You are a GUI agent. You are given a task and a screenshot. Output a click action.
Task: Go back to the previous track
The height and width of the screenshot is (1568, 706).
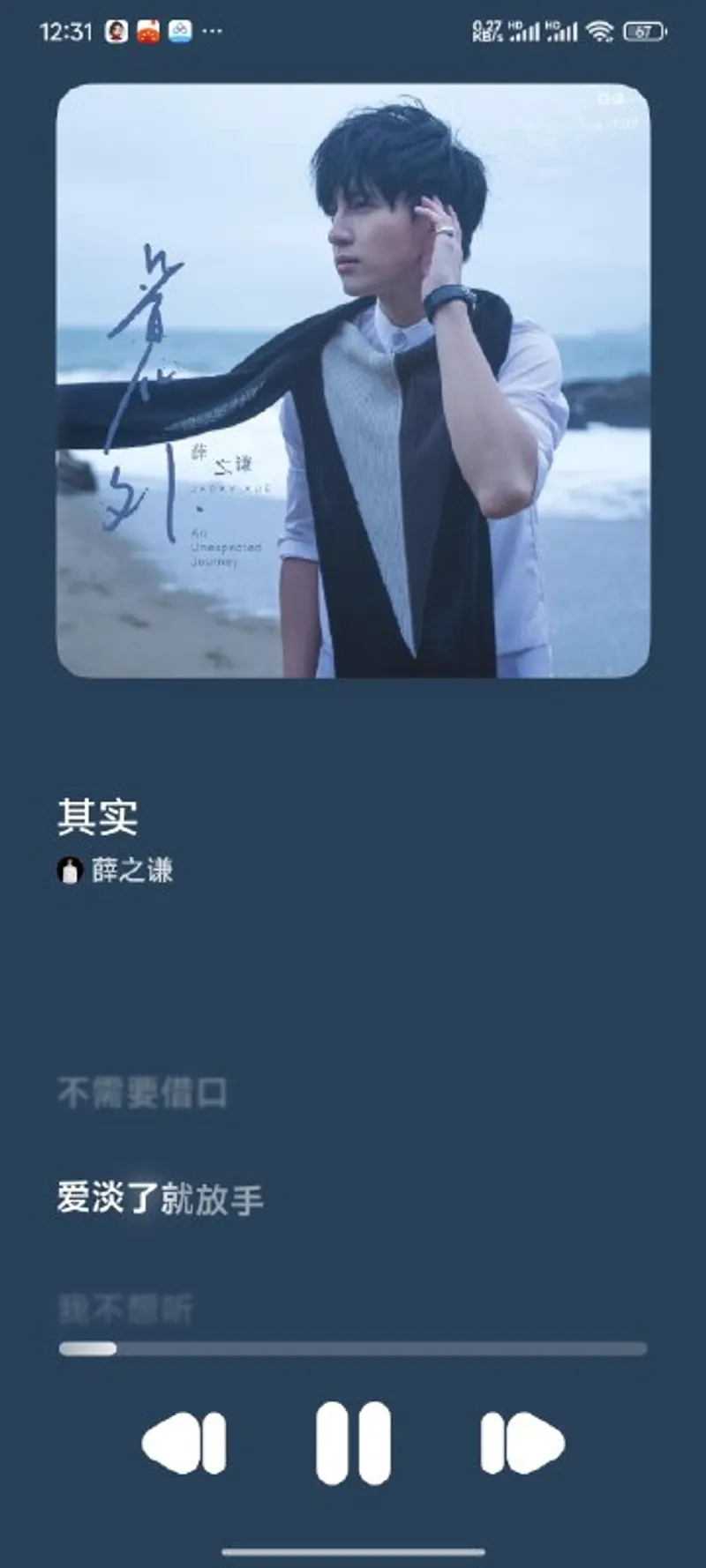point(184,1443)
